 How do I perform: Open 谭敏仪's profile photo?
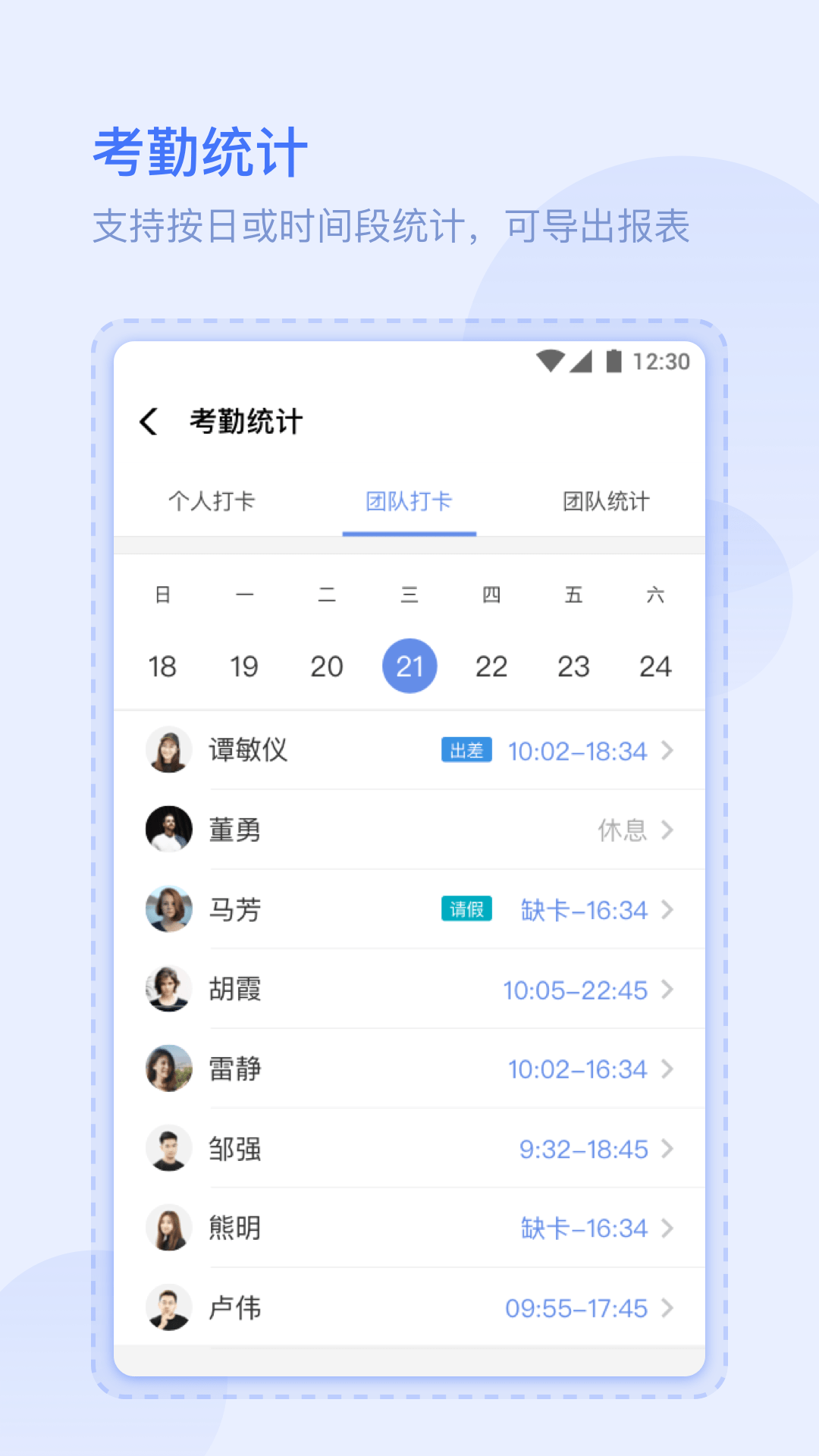[x=168, y=750]
